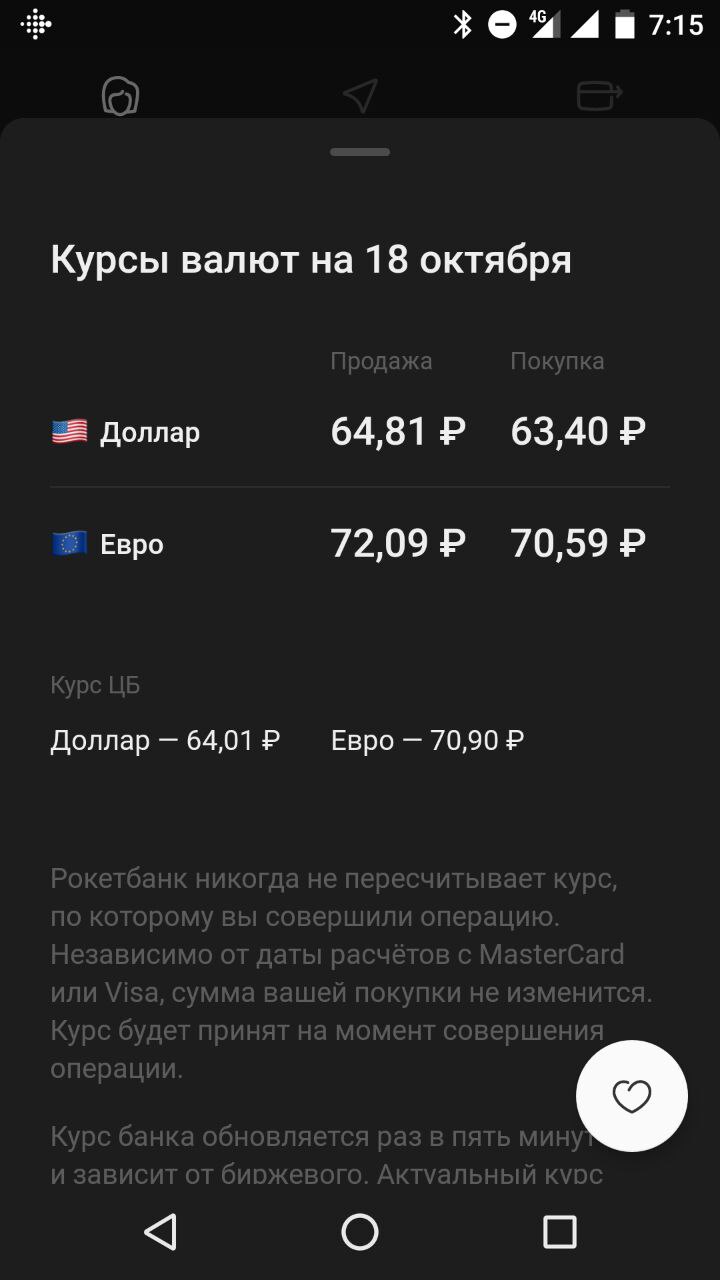Go back with system back button
720x1280 pixels.
[160, 1232]
